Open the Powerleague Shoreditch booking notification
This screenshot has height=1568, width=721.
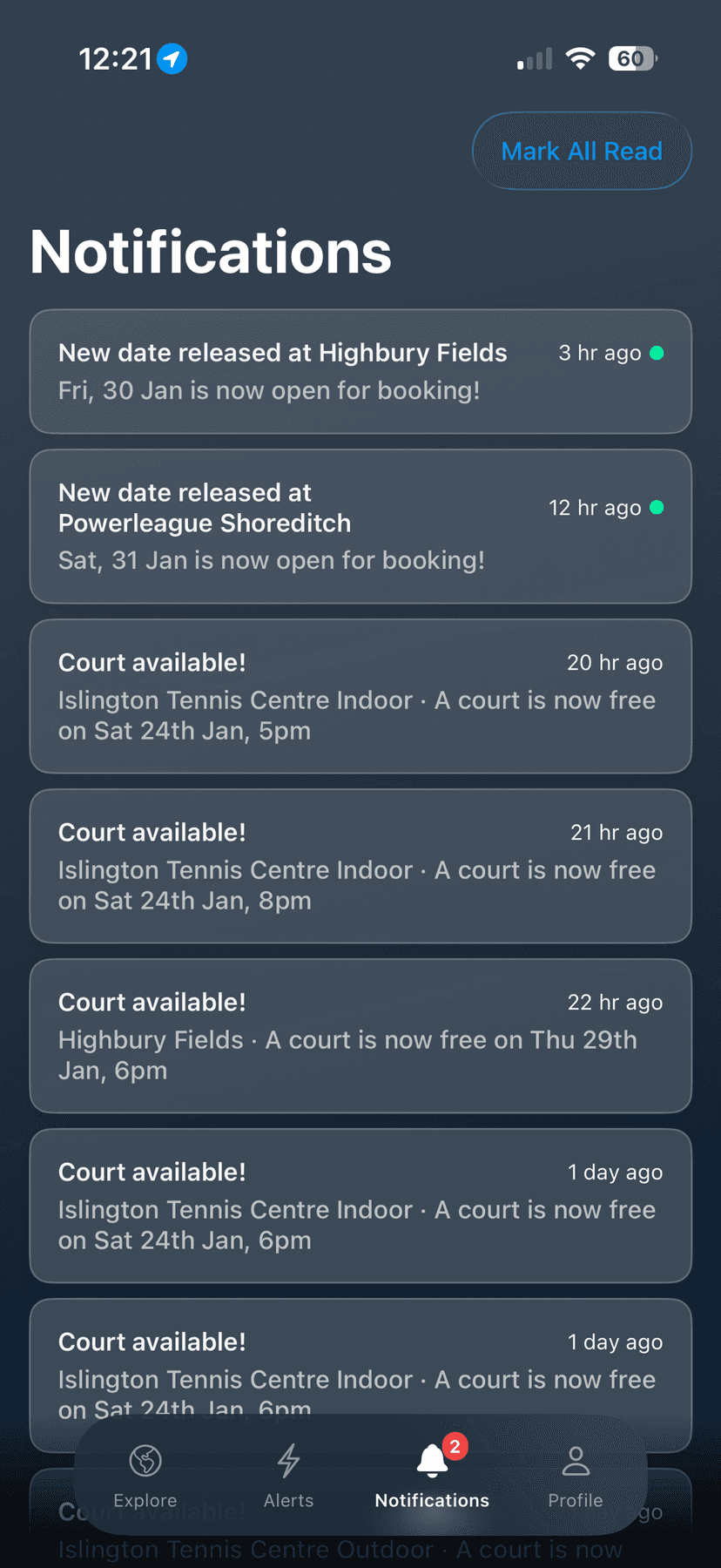click(x=360, y=526)
